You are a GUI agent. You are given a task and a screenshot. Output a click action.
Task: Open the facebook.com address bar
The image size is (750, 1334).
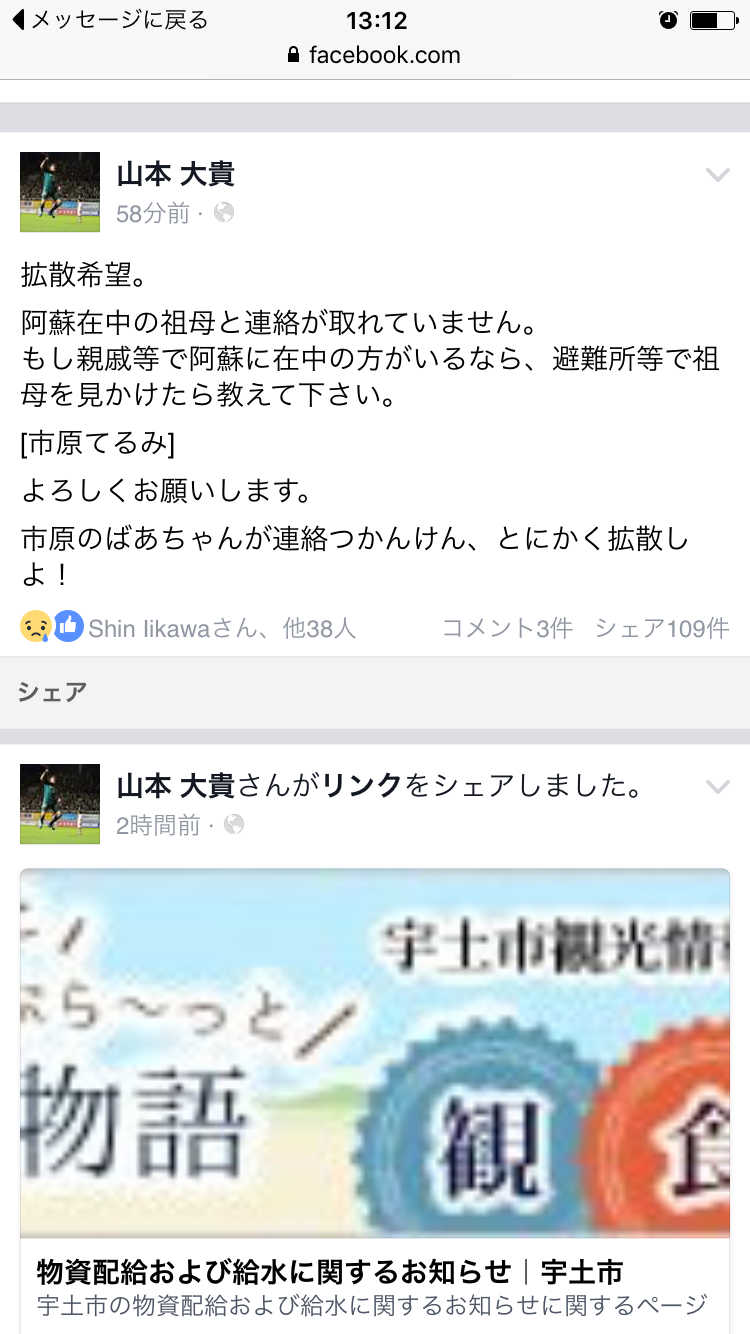[x=374, y=55]
